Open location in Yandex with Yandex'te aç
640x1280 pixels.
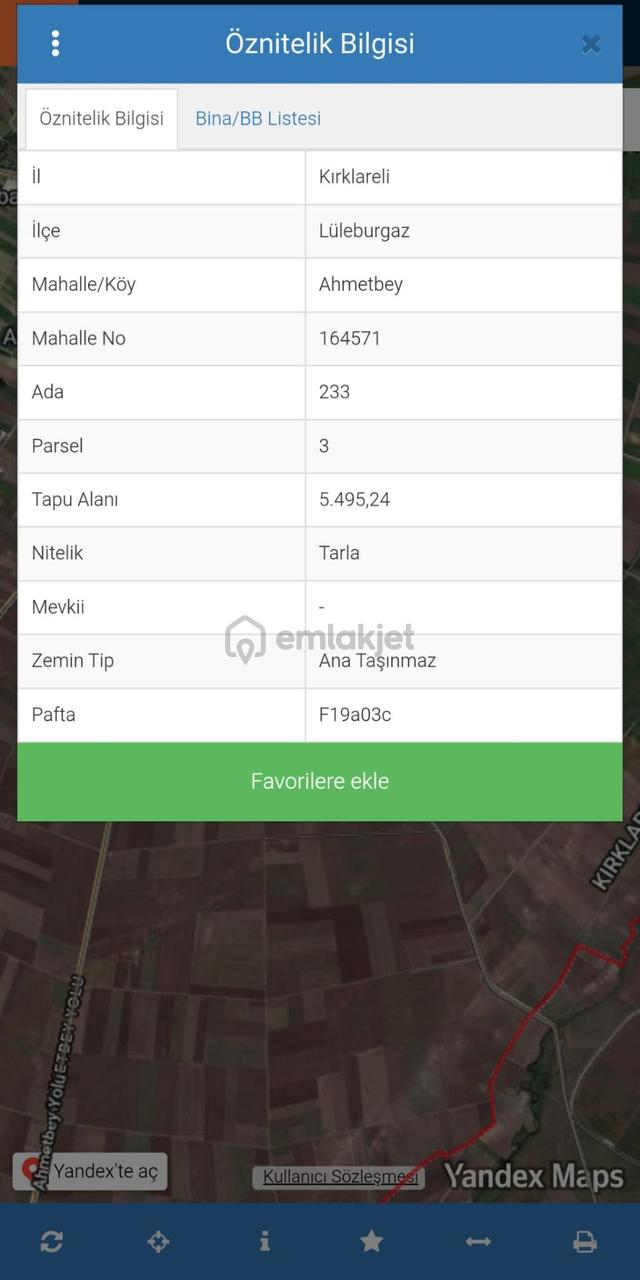91,1171
